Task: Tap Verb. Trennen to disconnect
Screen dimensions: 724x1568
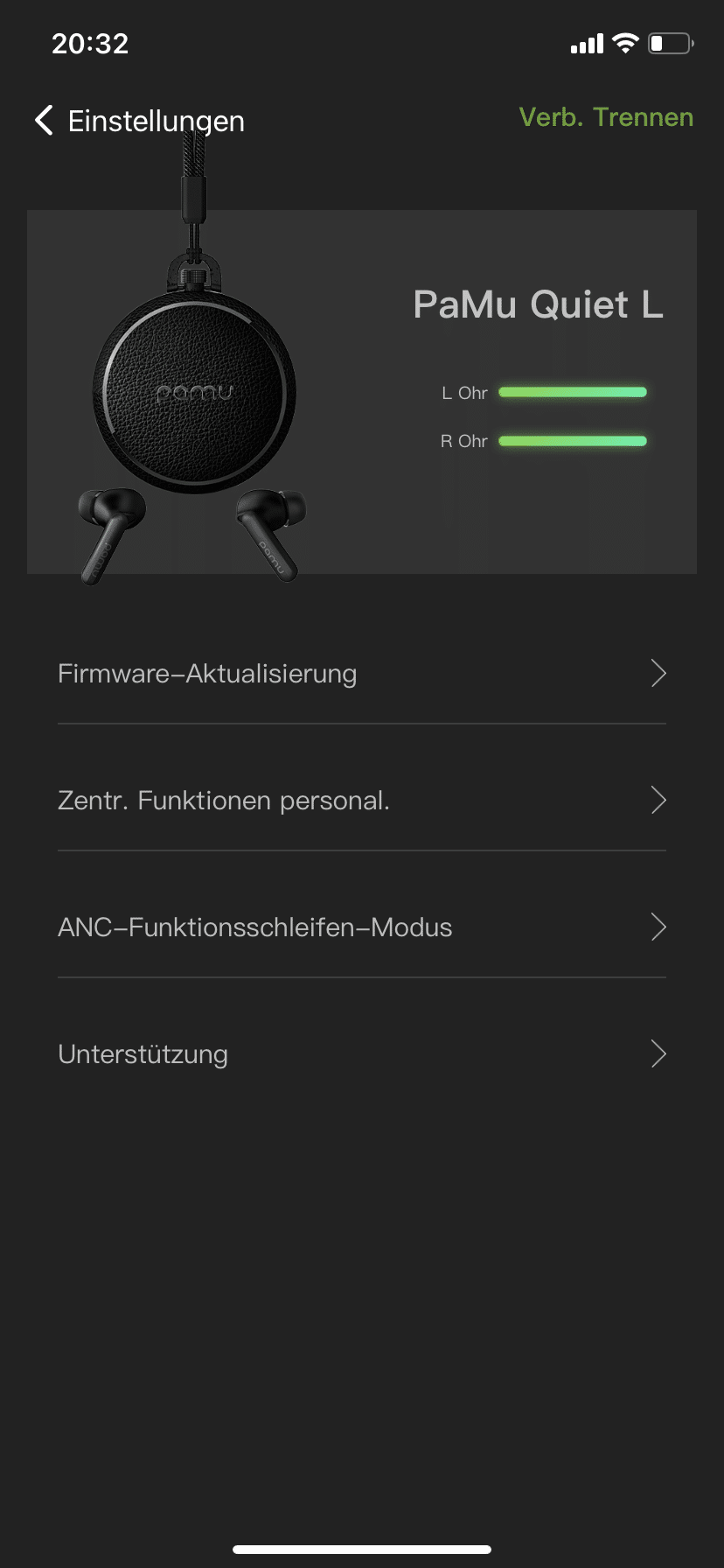Action: (605, 117)
